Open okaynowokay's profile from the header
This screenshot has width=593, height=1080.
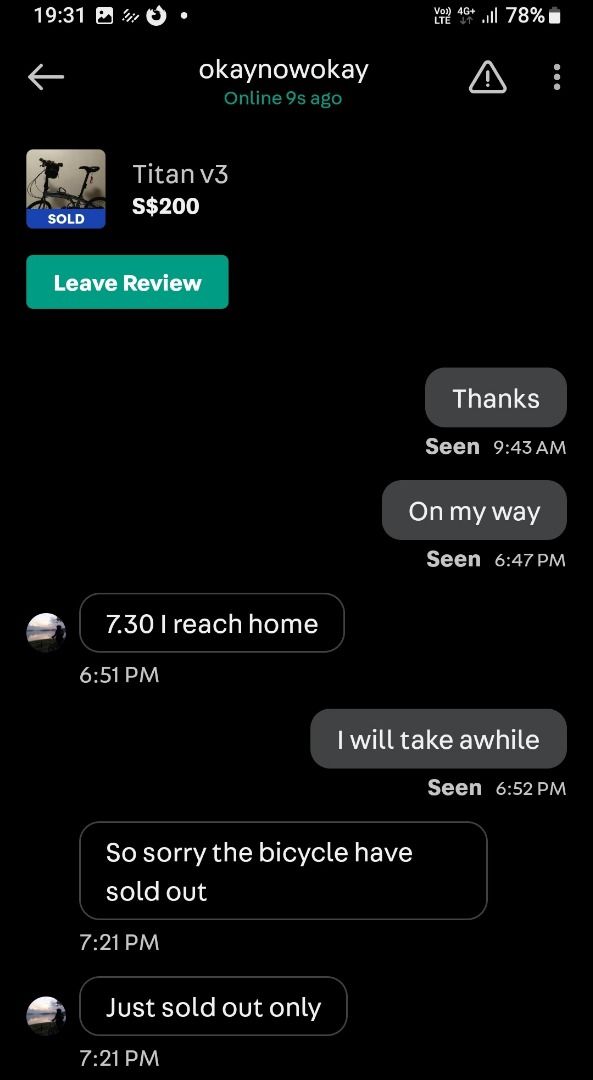tap(283, 70)
